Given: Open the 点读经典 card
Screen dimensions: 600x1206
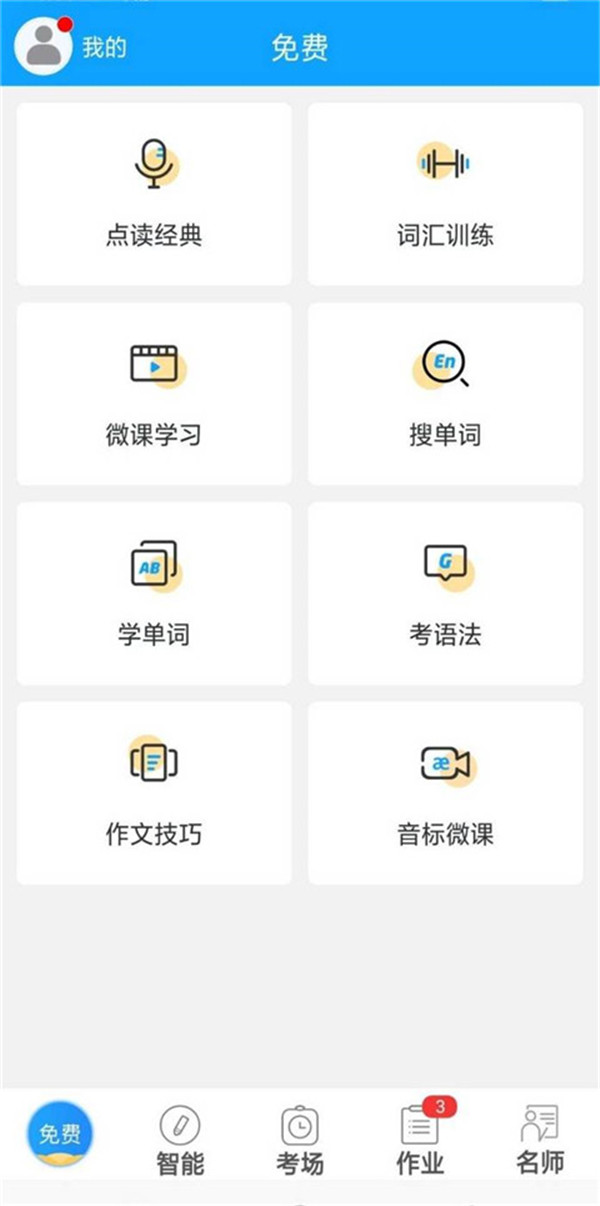Looking at the screenshot, I should pyautogui.click(x=154, y=194).
